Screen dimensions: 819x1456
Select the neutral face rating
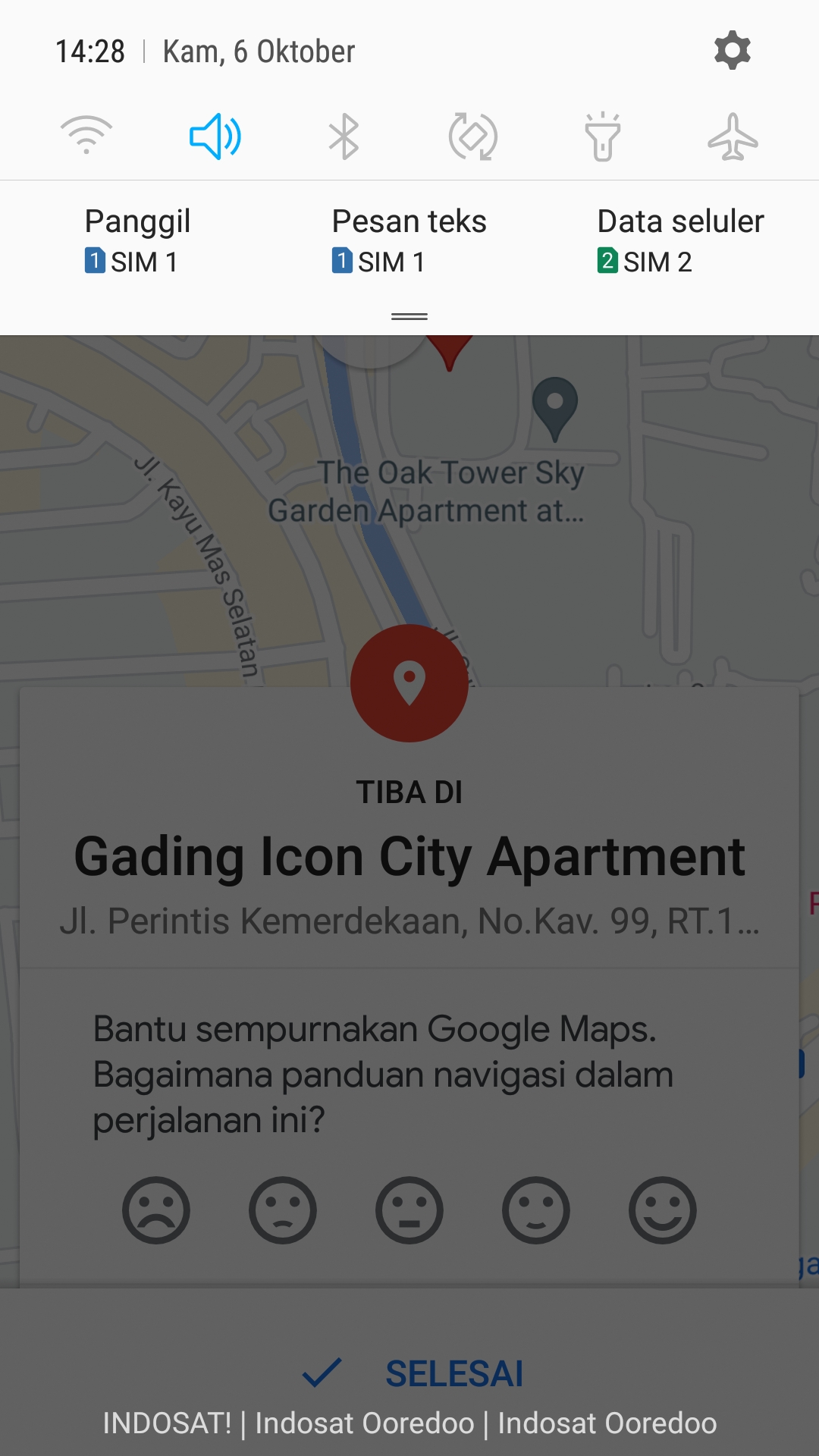coord(409,1210)
